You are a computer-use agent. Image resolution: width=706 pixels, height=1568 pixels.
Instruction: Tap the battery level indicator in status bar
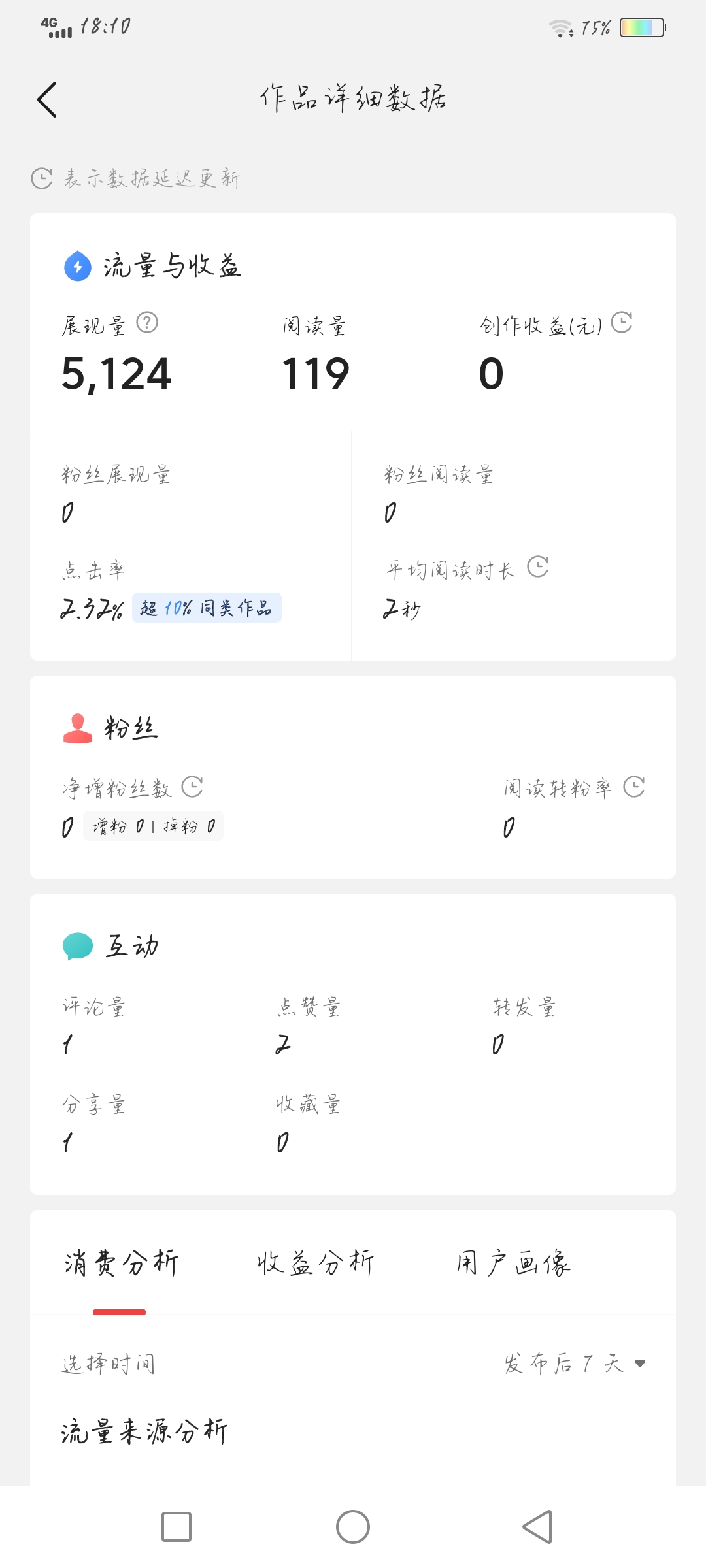pyautogui.click(x=641, y=27)
